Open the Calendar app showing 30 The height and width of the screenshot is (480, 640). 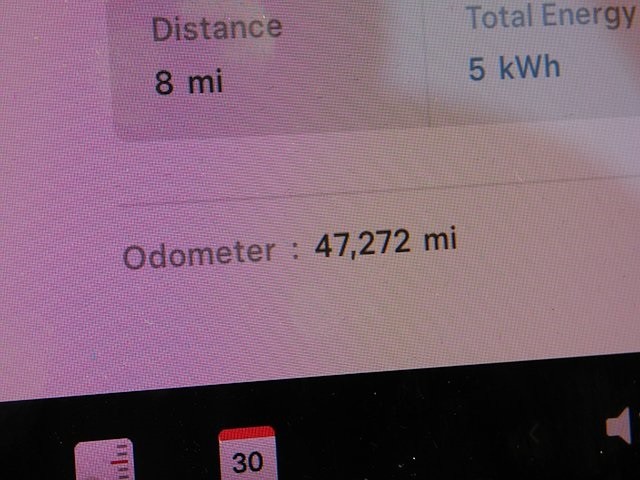(247, 456)
